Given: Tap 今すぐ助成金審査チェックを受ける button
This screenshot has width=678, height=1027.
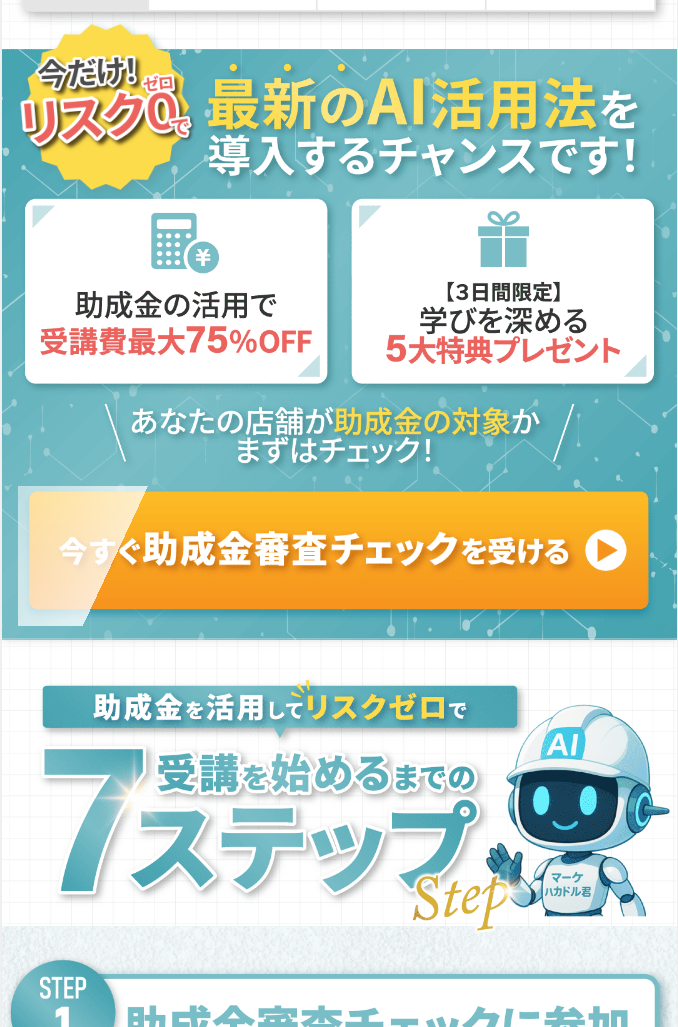Looking at the screenshot, I should pyautogui.click(x=338, y=550).
